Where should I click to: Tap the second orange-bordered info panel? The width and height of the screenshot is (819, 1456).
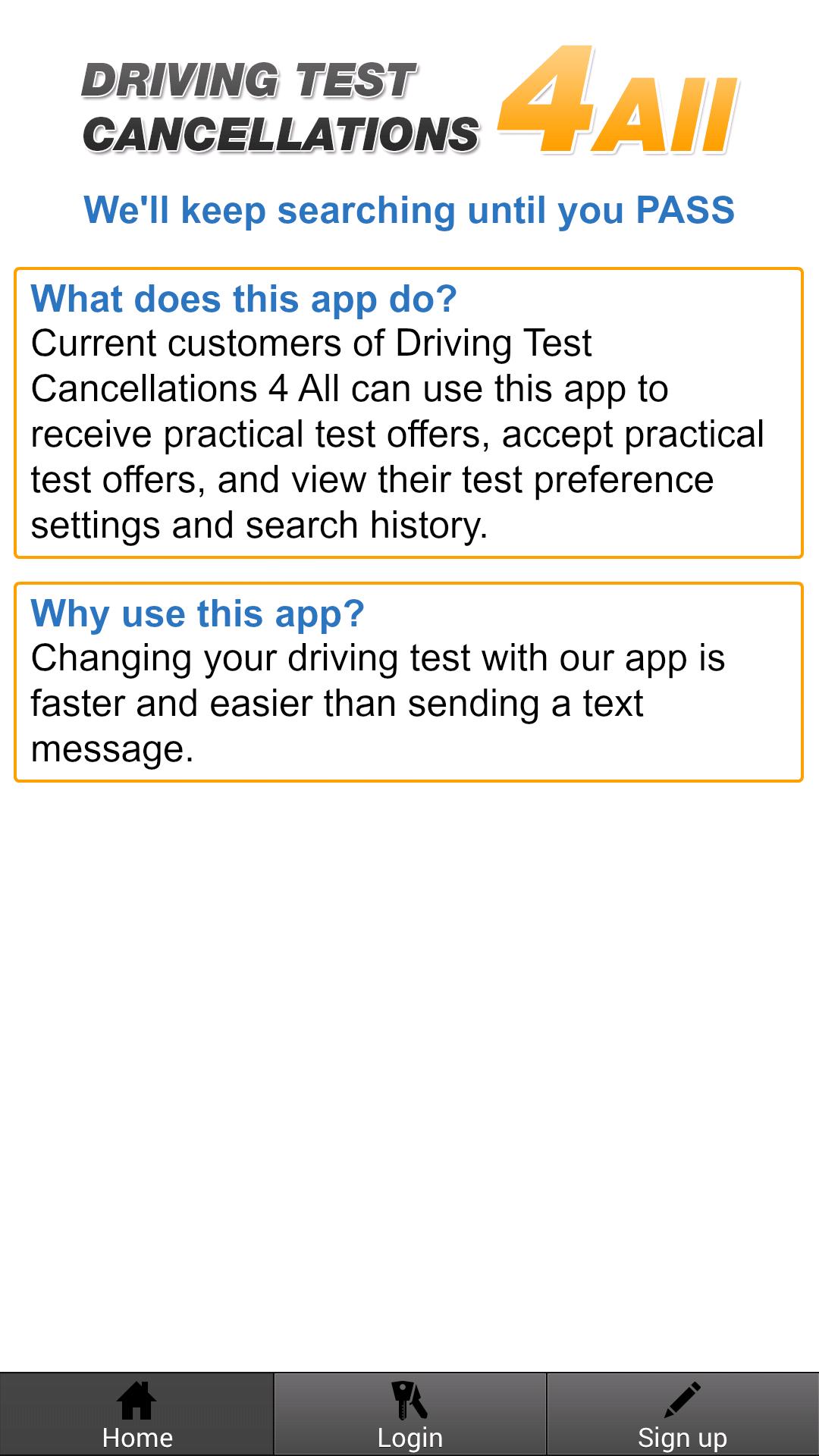pyautogui.click(x=409, y=681)
